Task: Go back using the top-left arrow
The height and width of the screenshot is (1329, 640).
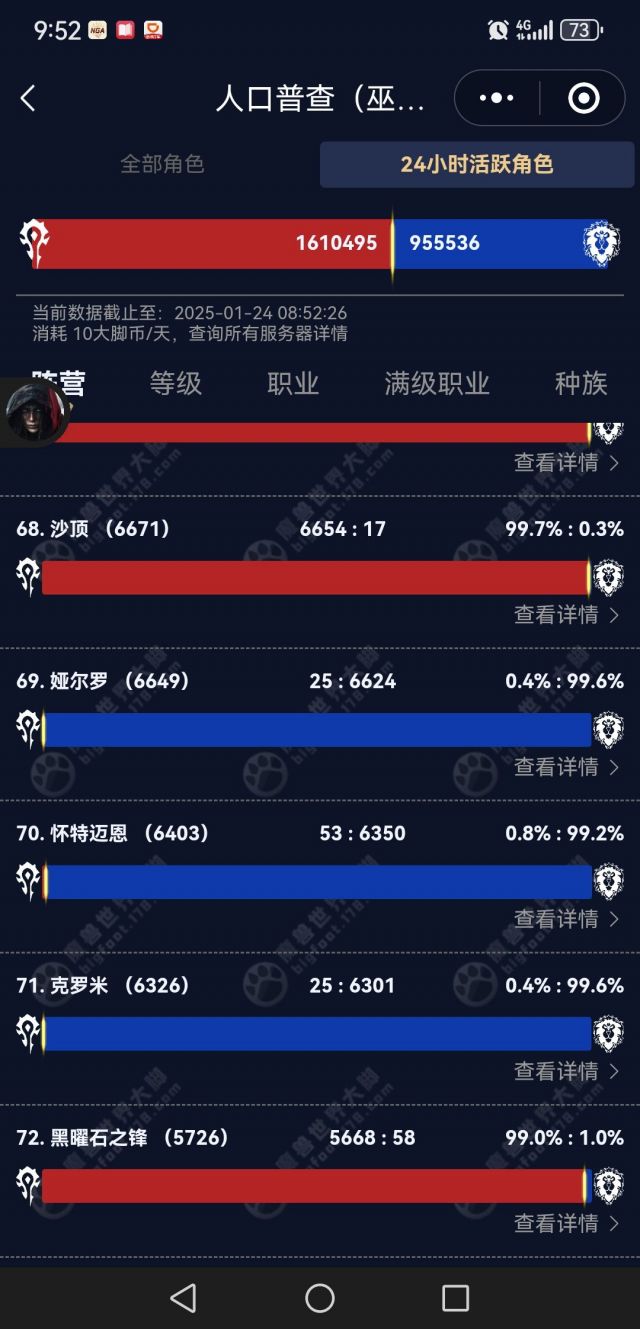Action: (28, 98)
